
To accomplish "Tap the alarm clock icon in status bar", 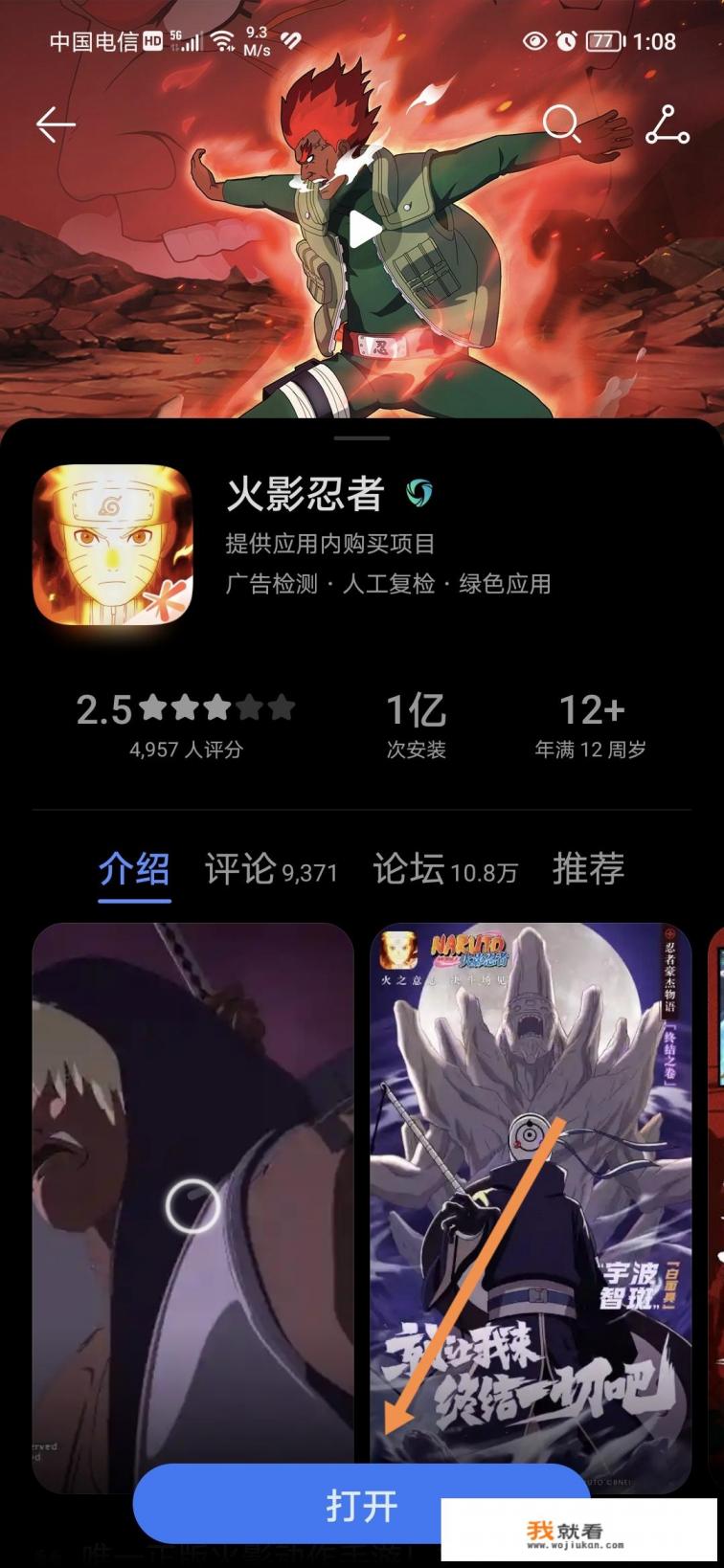I will pos(565,40).
